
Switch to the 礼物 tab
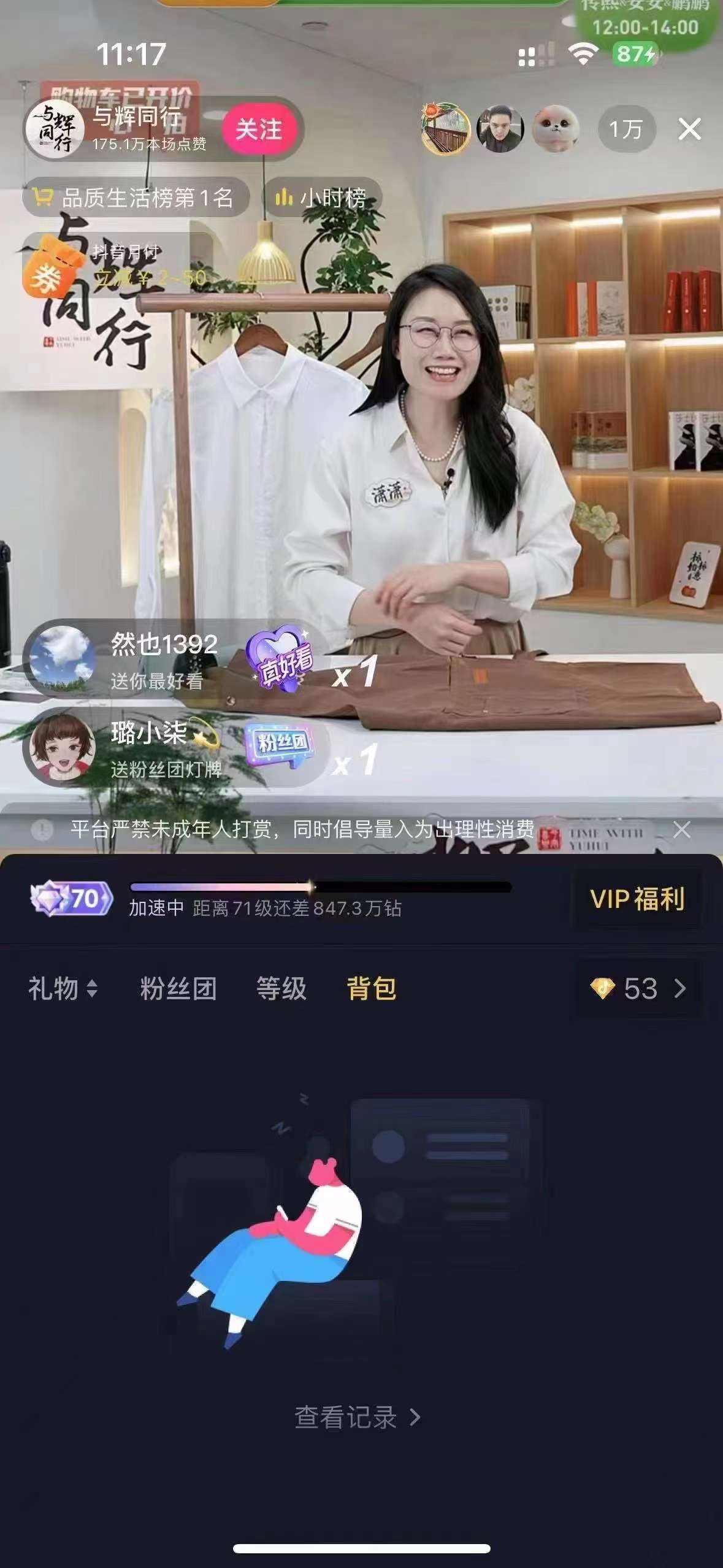(x=61, y=988)
